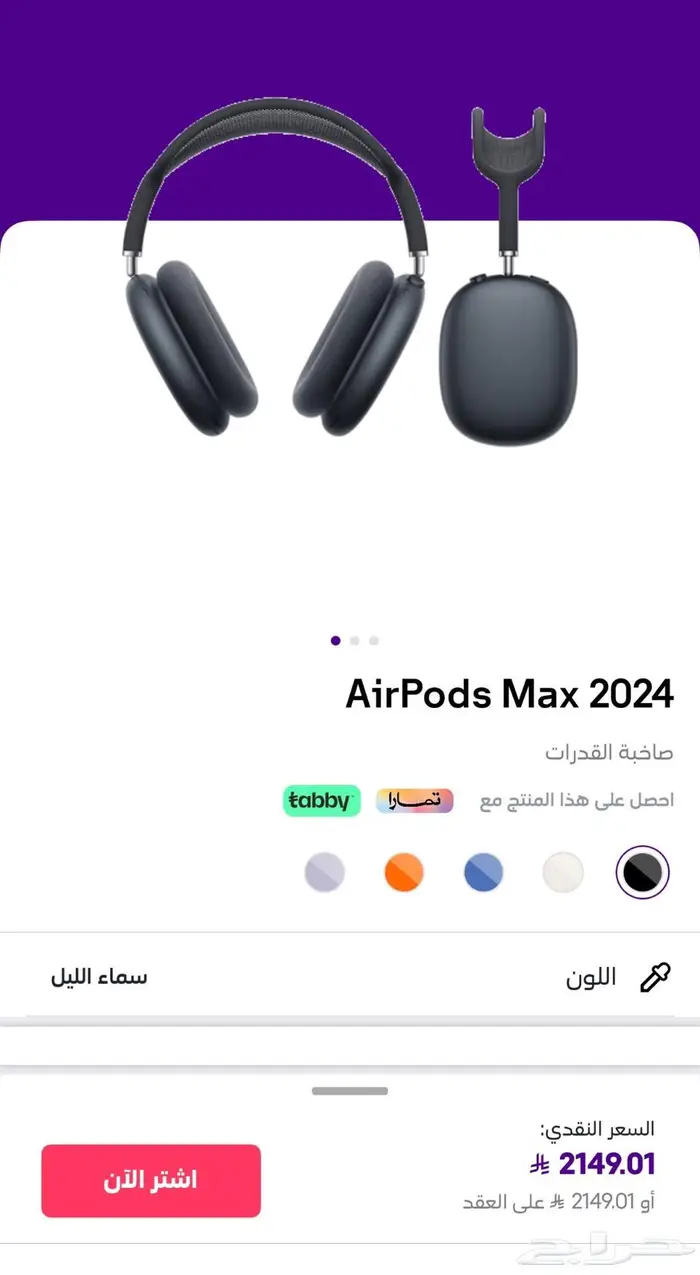Select the orange color swatch
The image size is (700, 1275).
[x=404, y=873]
